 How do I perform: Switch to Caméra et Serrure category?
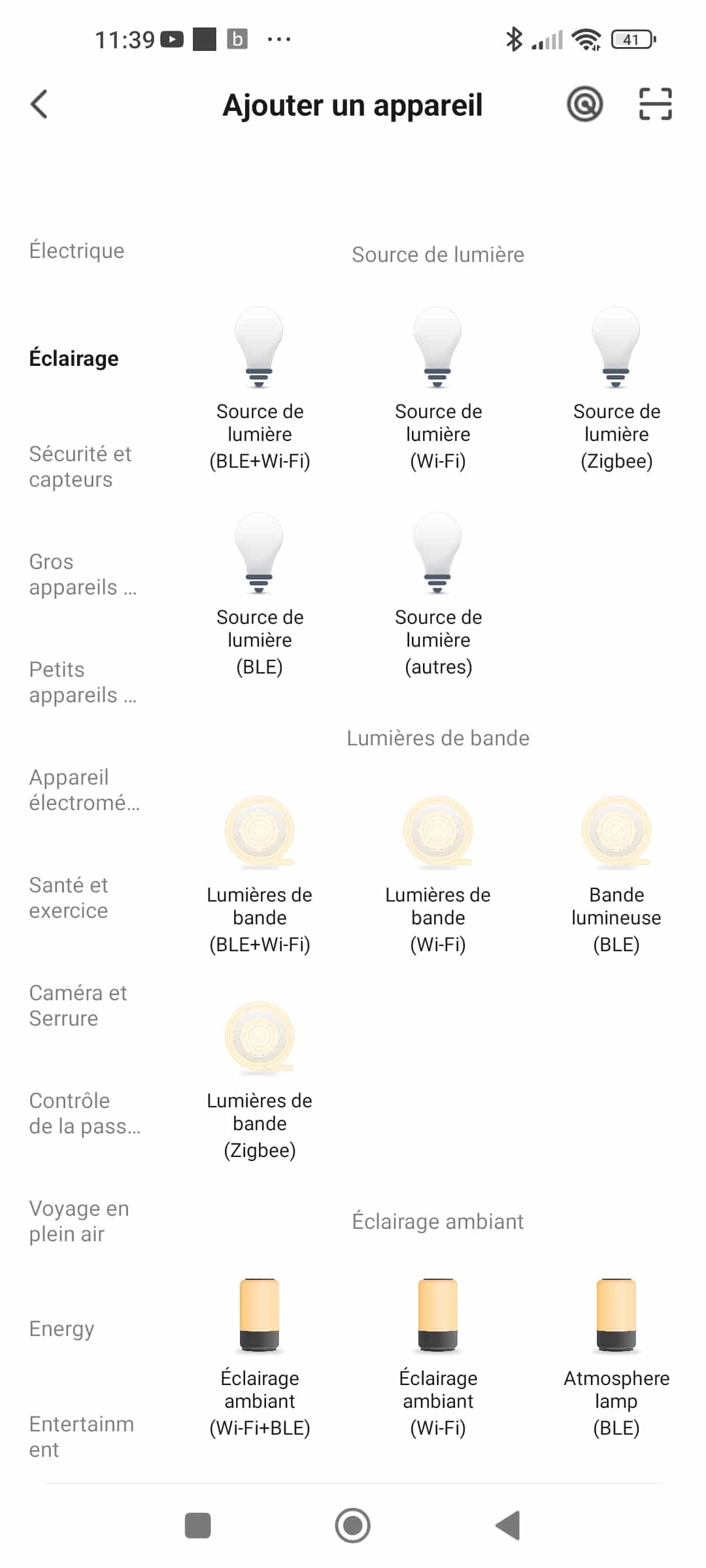pos(78,1005)
